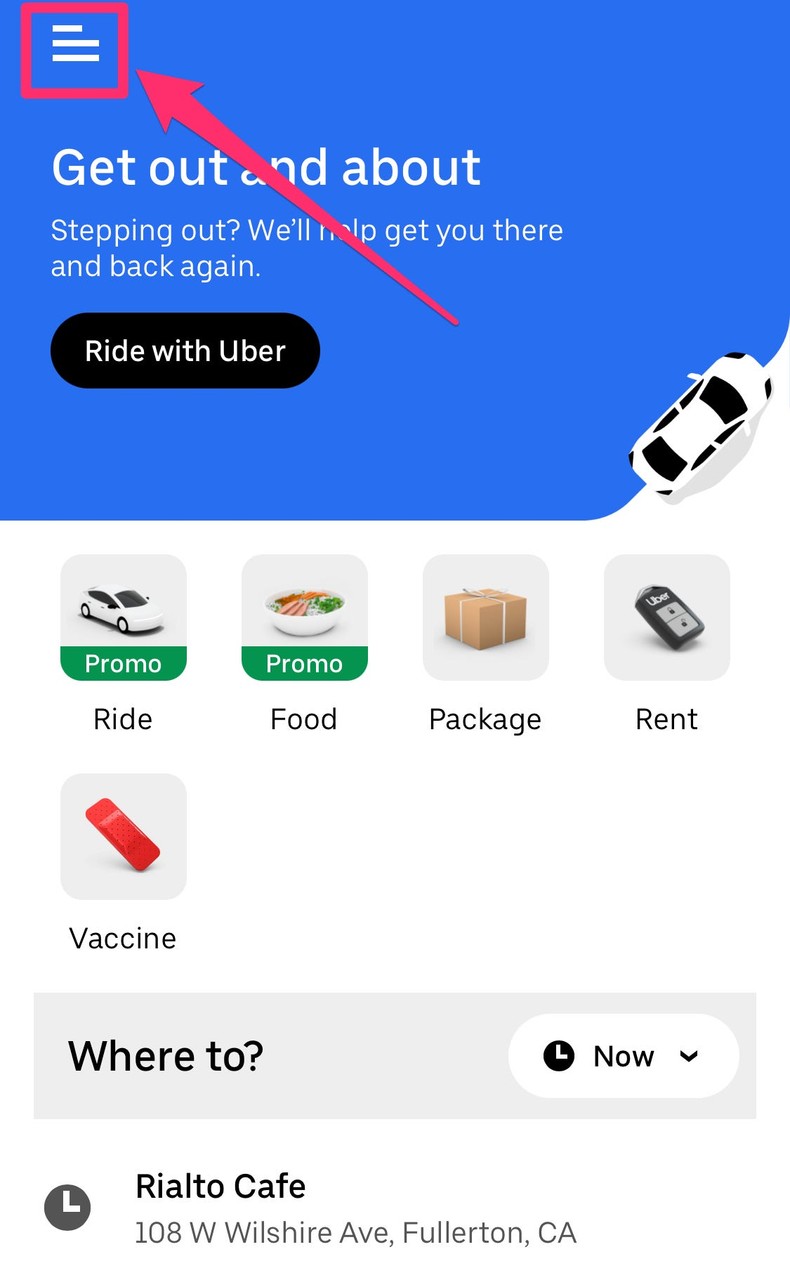This screenshot has width=790, height=1287.
Task: Select the Ride service icon
Action: coord(122,608)
